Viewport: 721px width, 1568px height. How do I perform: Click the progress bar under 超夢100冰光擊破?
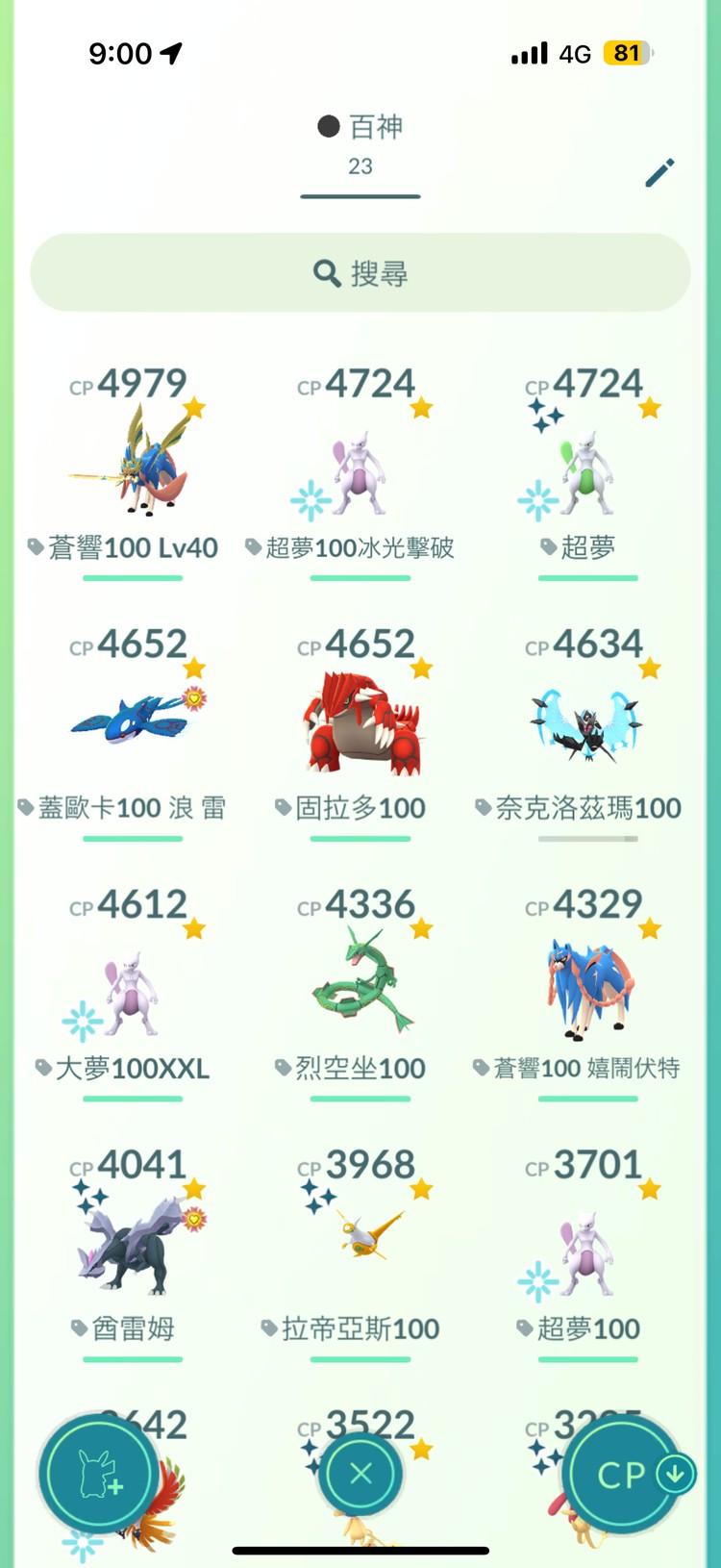pos(360,578)
